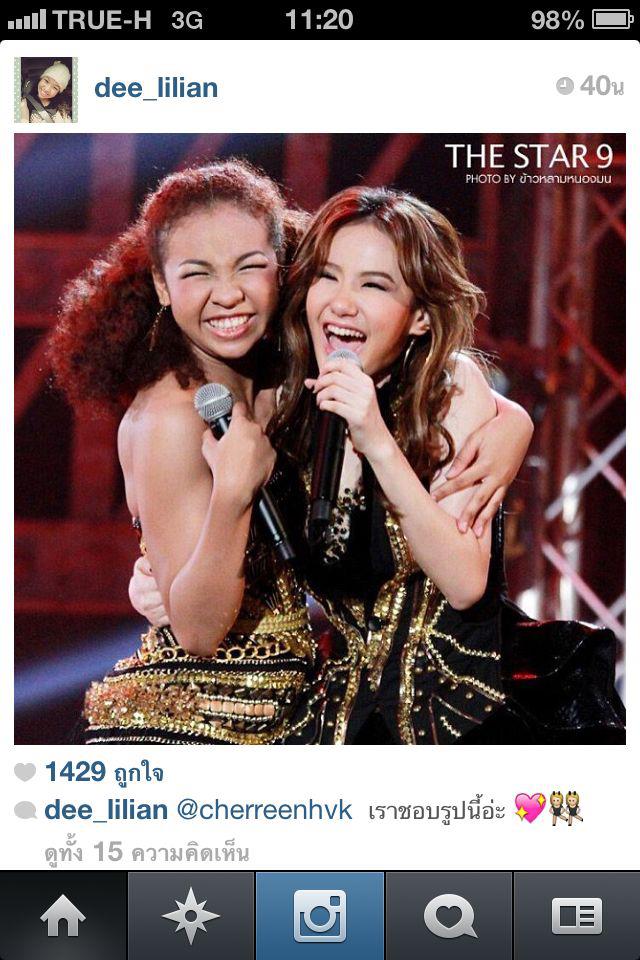Screen dimensions: 640x960
Task: View all 15 comments
Action: [147, 853]
